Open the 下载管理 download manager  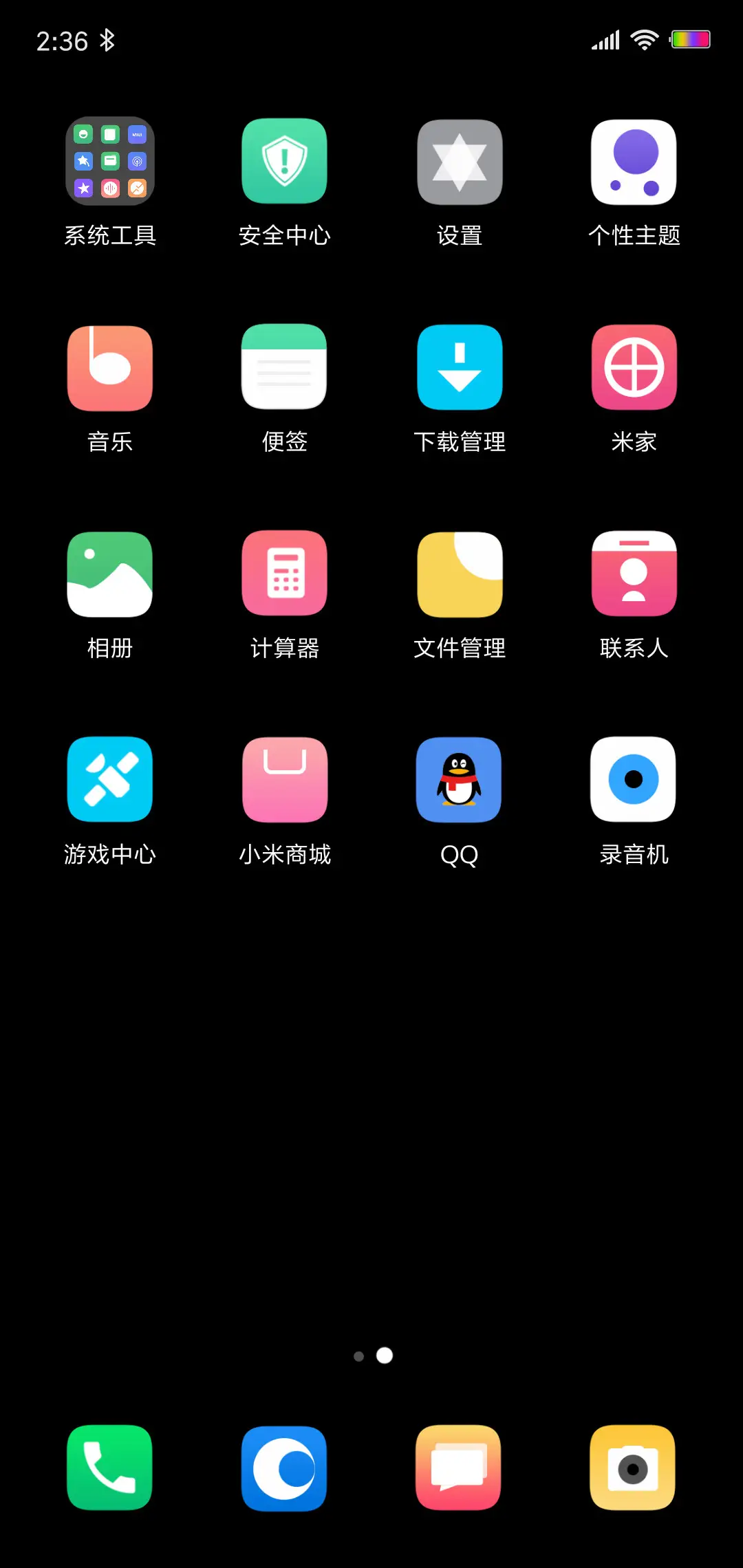point(459,368)
